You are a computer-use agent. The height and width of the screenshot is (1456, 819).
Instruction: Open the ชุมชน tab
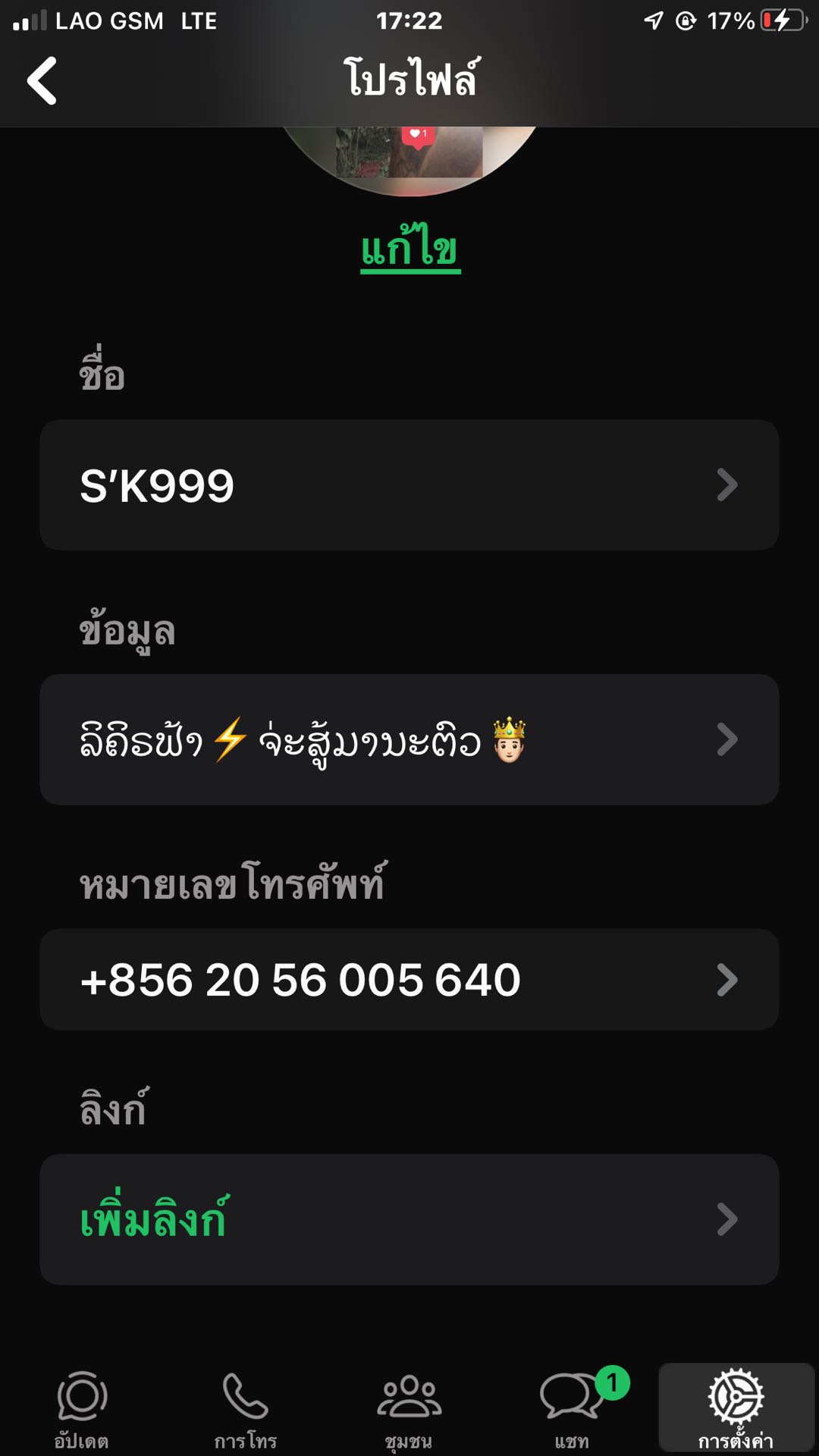[409, 1409]
